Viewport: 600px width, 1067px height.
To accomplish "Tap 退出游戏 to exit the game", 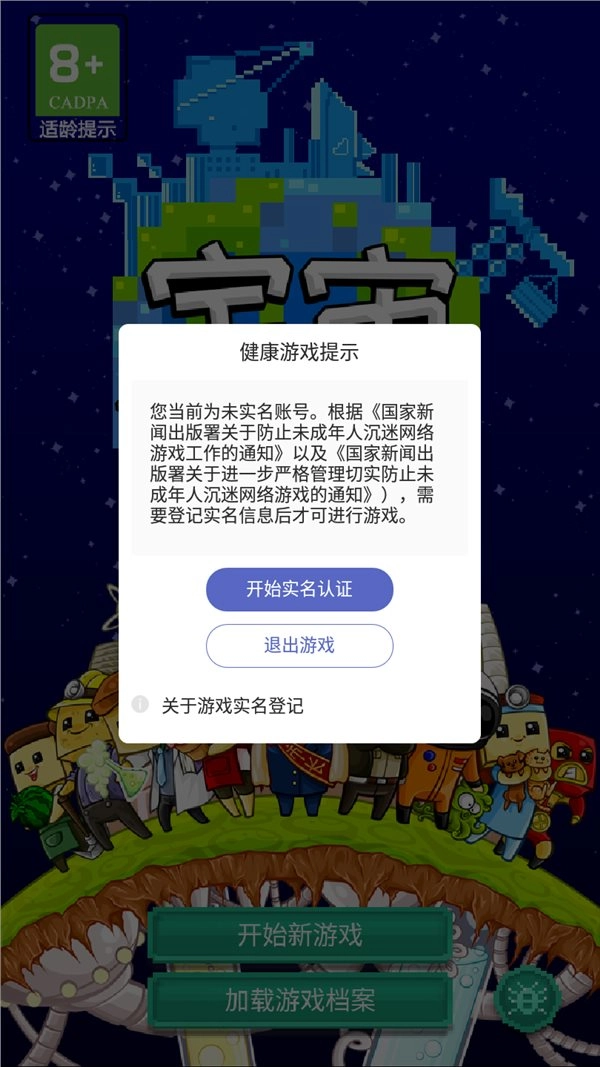I will click(299, 645).
